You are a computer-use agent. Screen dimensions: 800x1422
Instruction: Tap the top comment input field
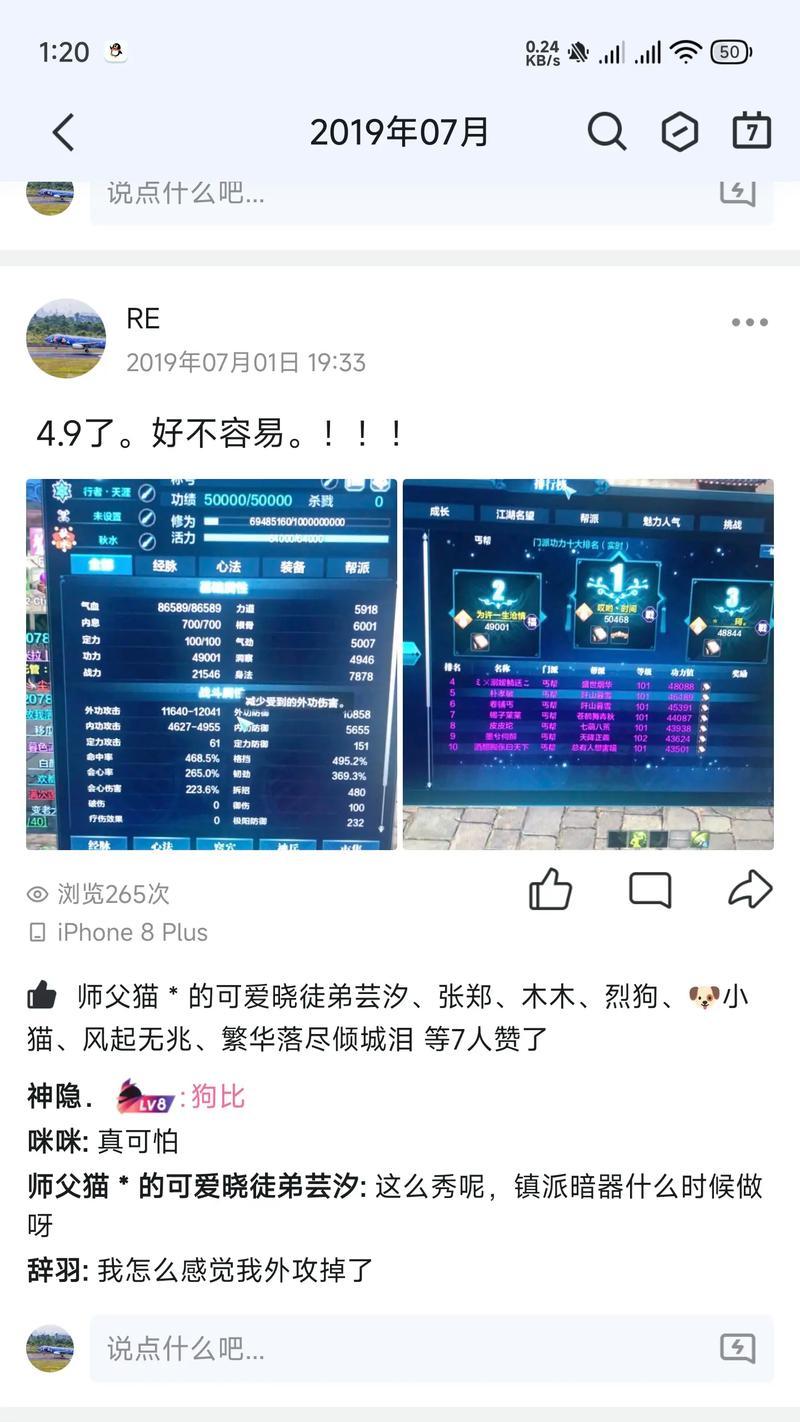(x=400, y=193)
